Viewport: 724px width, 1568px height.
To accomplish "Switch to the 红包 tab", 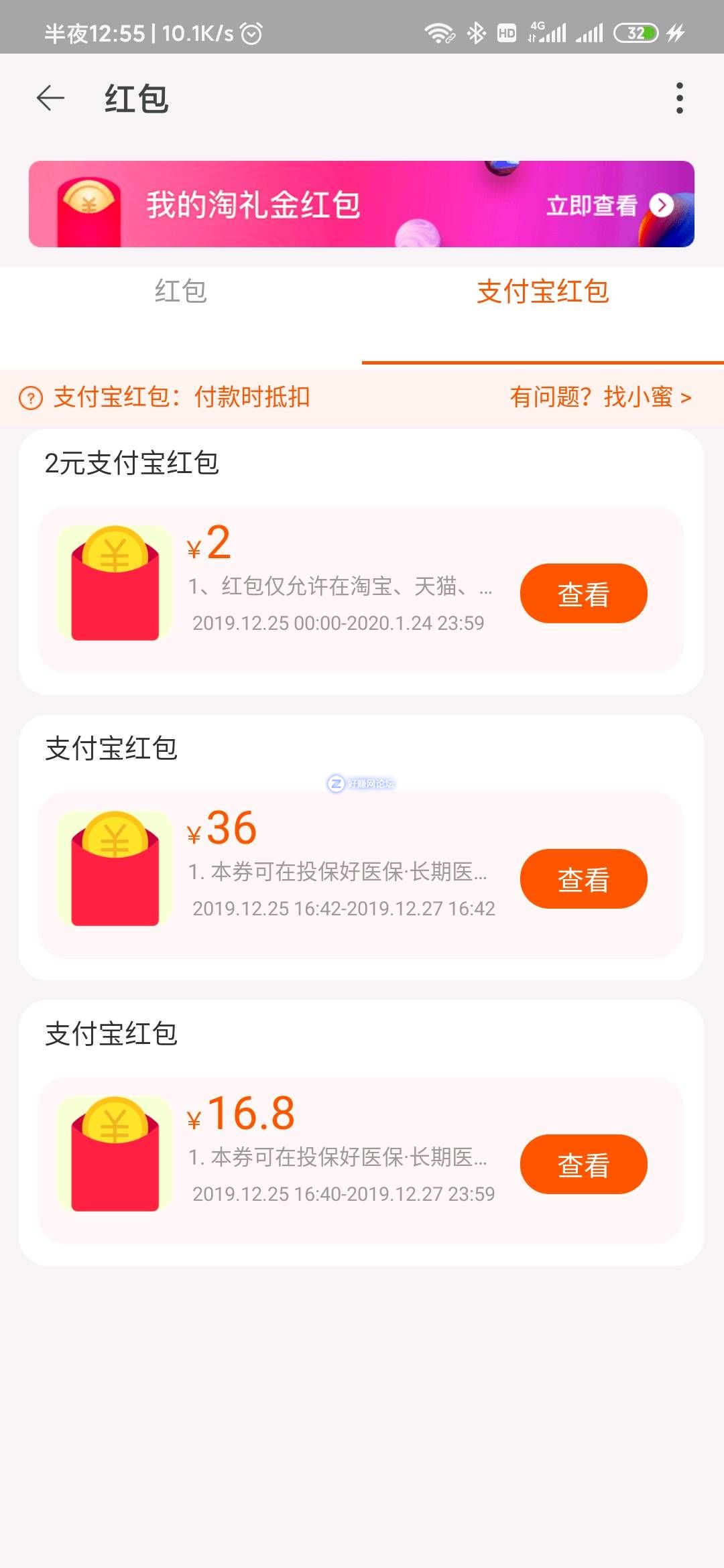I will coord(180,292).
